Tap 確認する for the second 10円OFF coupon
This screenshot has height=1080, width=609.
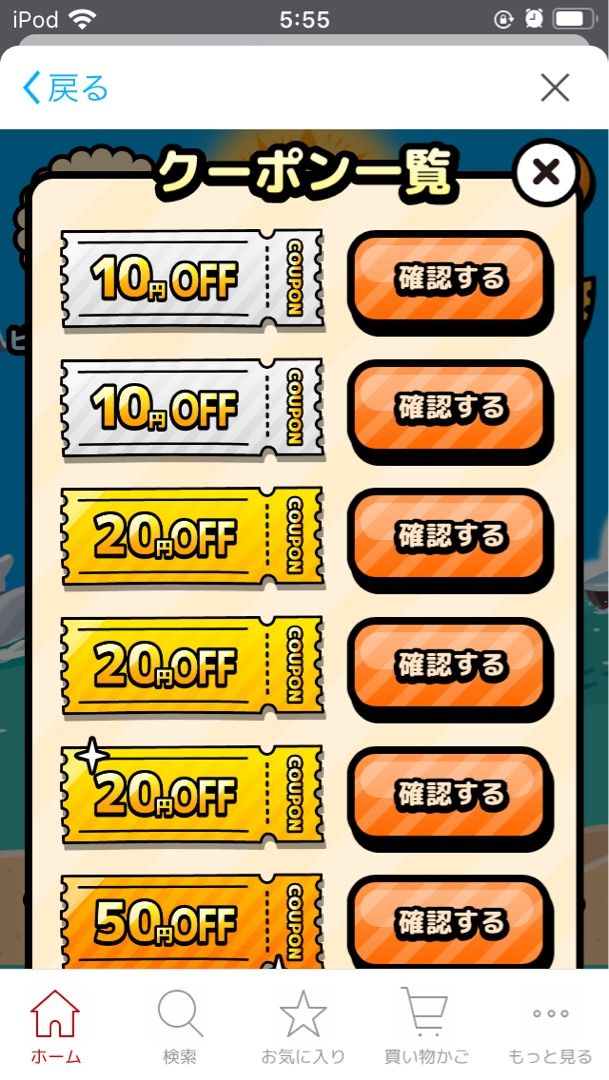point(449,408)
